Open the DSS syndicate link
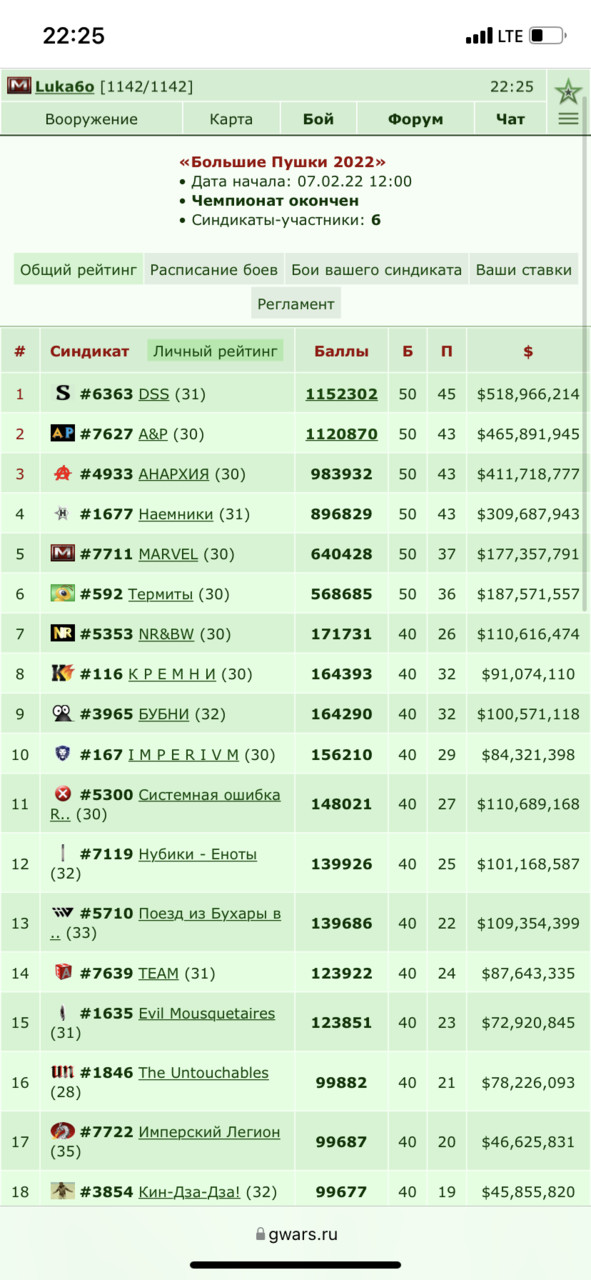Screen dimensions: 591x1280 [x=153, y=394]
